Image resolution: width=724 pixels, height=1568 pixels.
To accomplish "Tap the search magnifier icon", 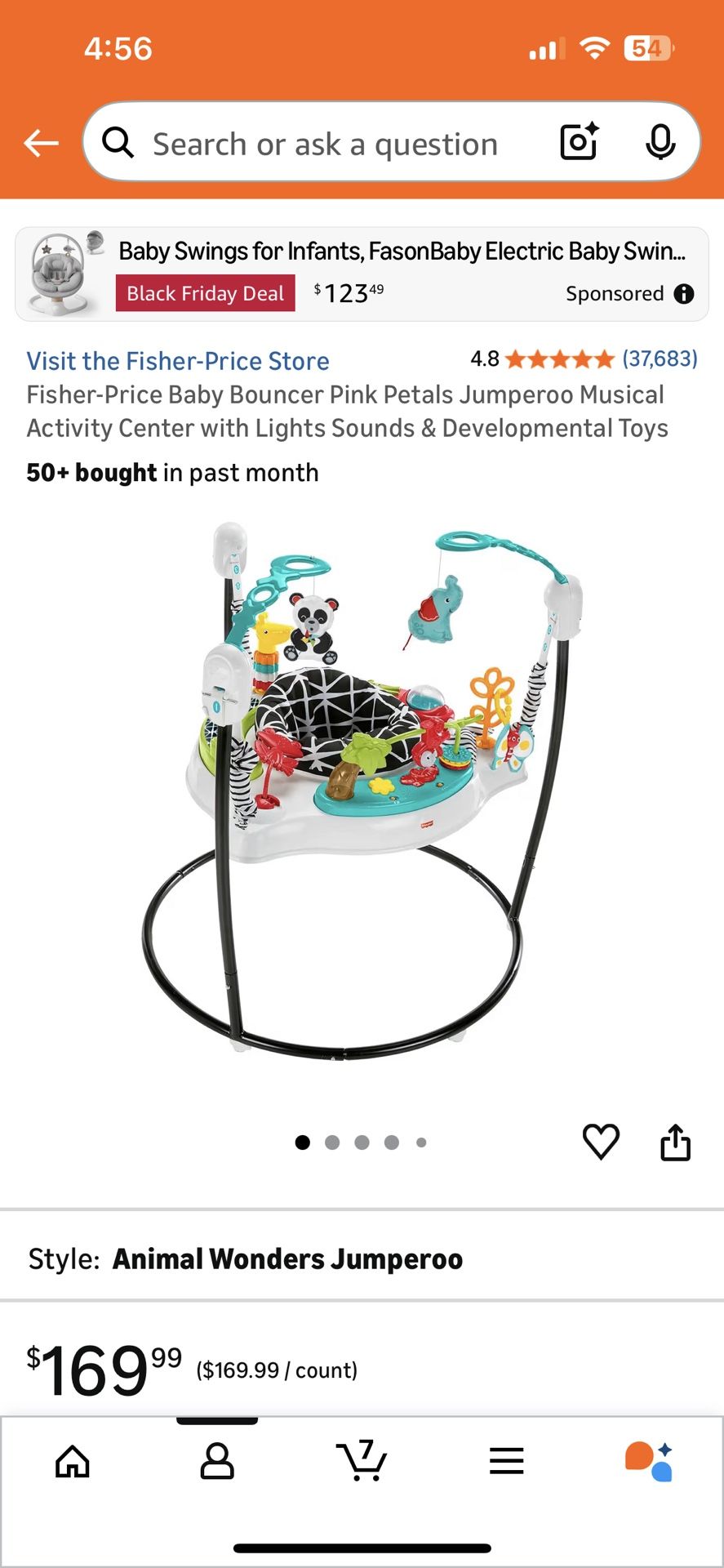I will click(118, 142).
